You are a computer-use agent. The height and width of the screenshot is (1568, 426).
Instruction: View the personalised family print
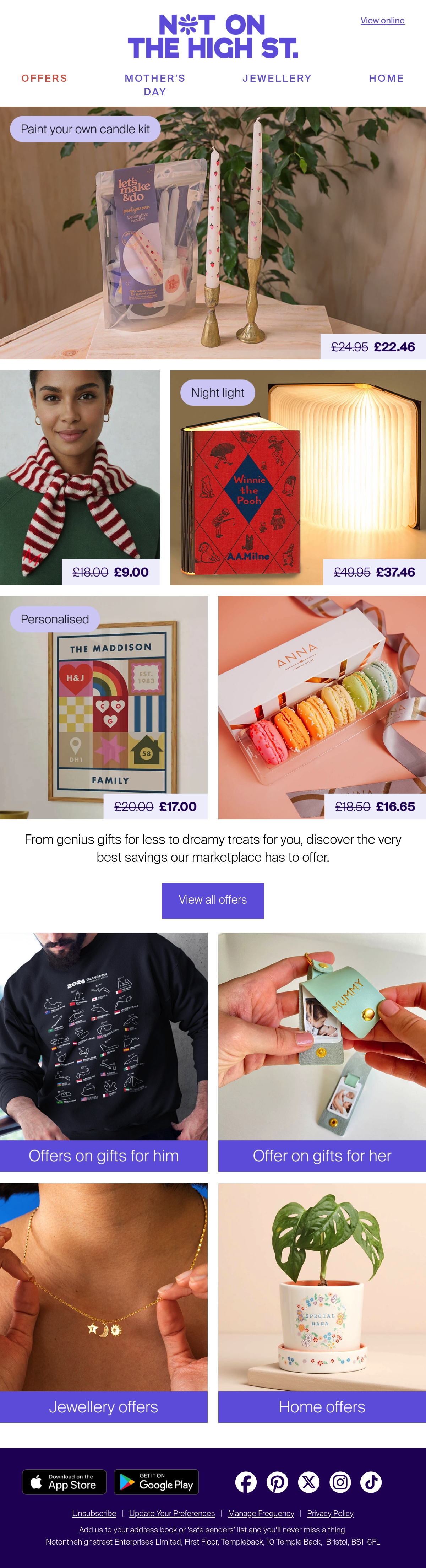[x=103, y=707]
